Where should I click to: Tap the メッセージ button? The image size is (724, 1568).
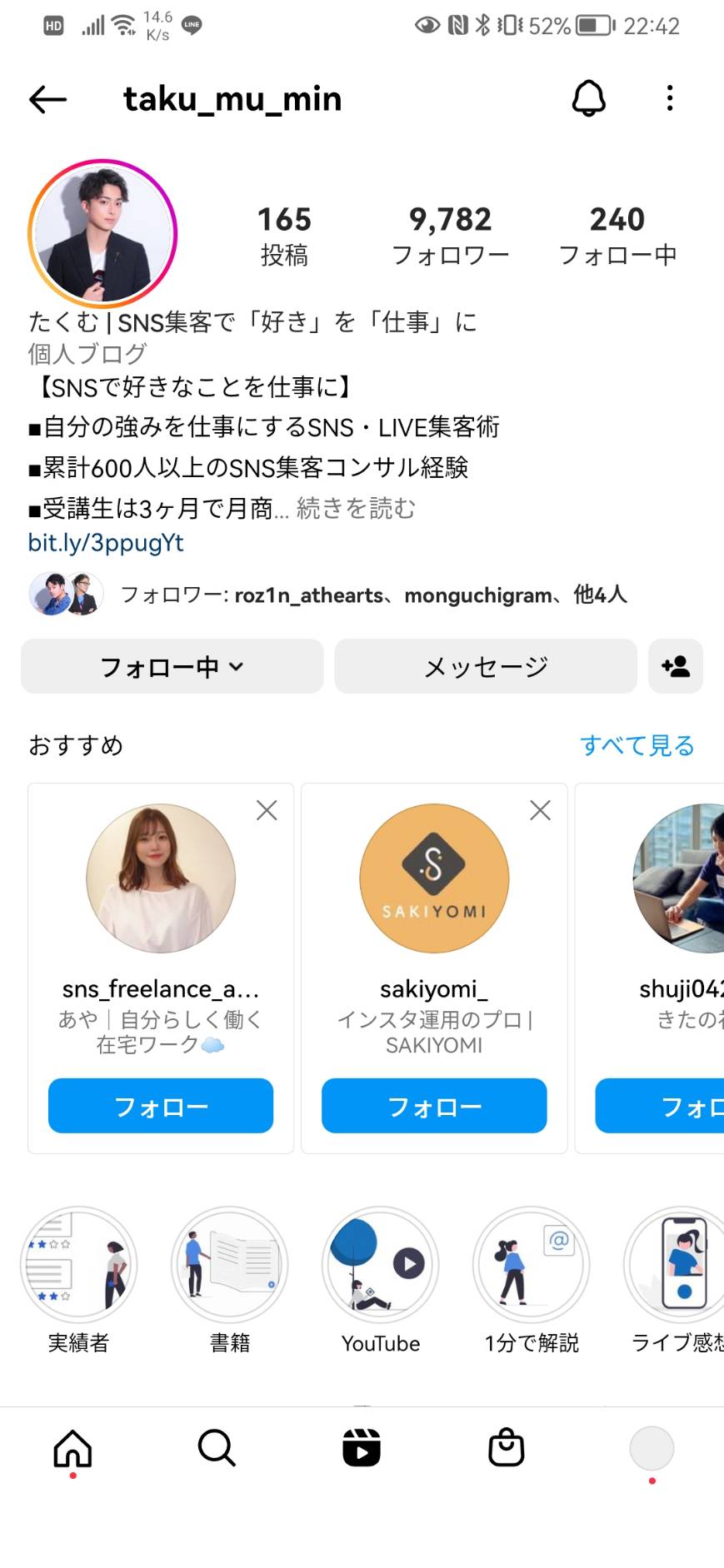[x=486, y=666]
